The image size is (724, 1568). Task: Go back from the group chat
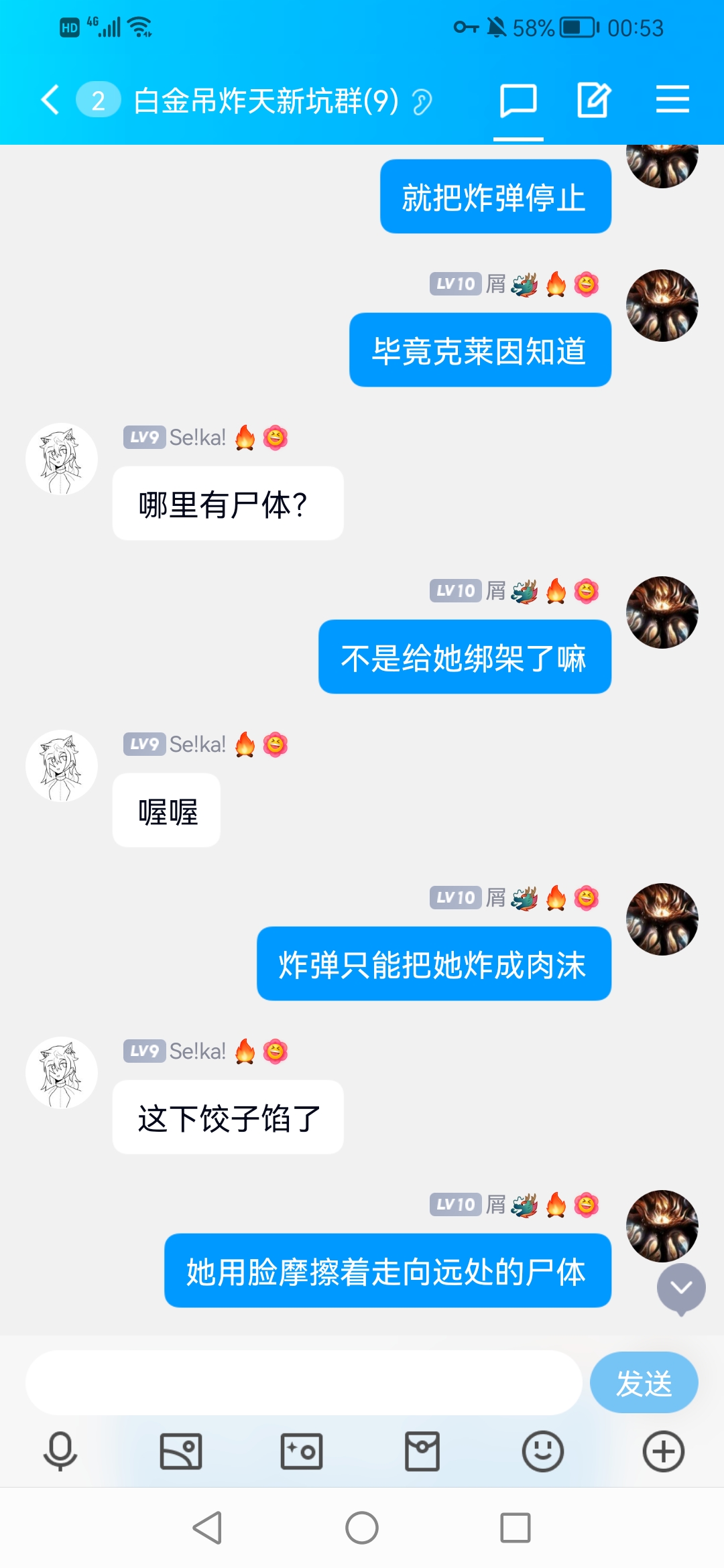click(50, 101)
